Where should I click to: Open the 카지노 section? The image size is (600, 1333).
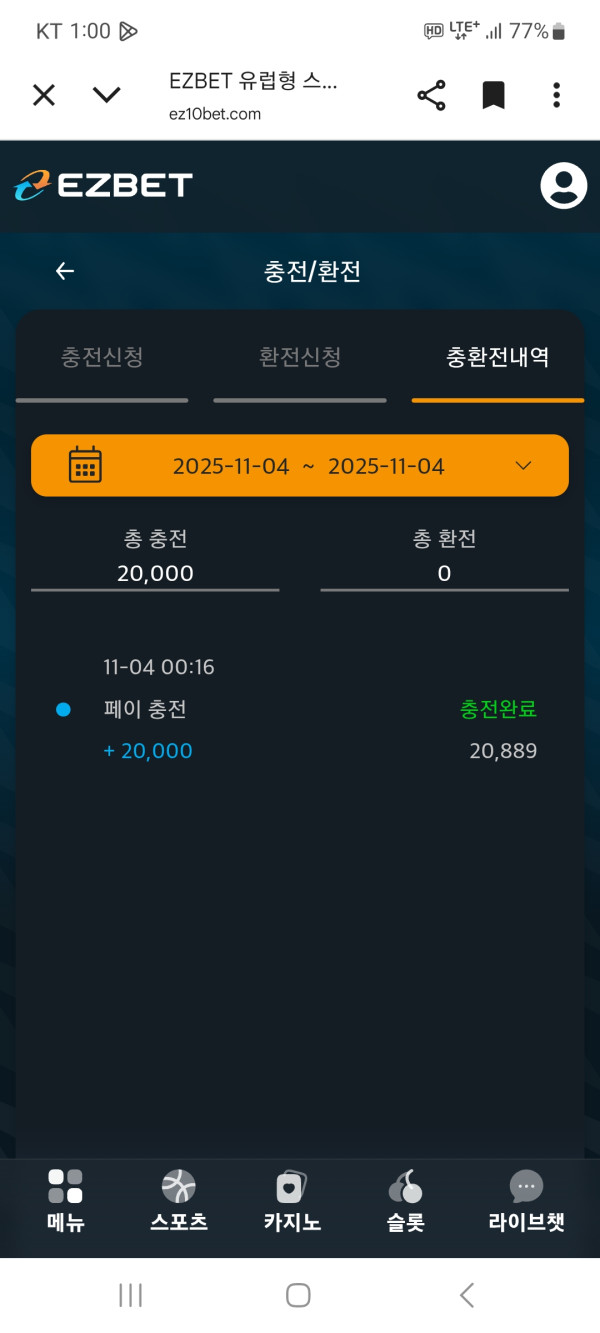point(292,1201)
